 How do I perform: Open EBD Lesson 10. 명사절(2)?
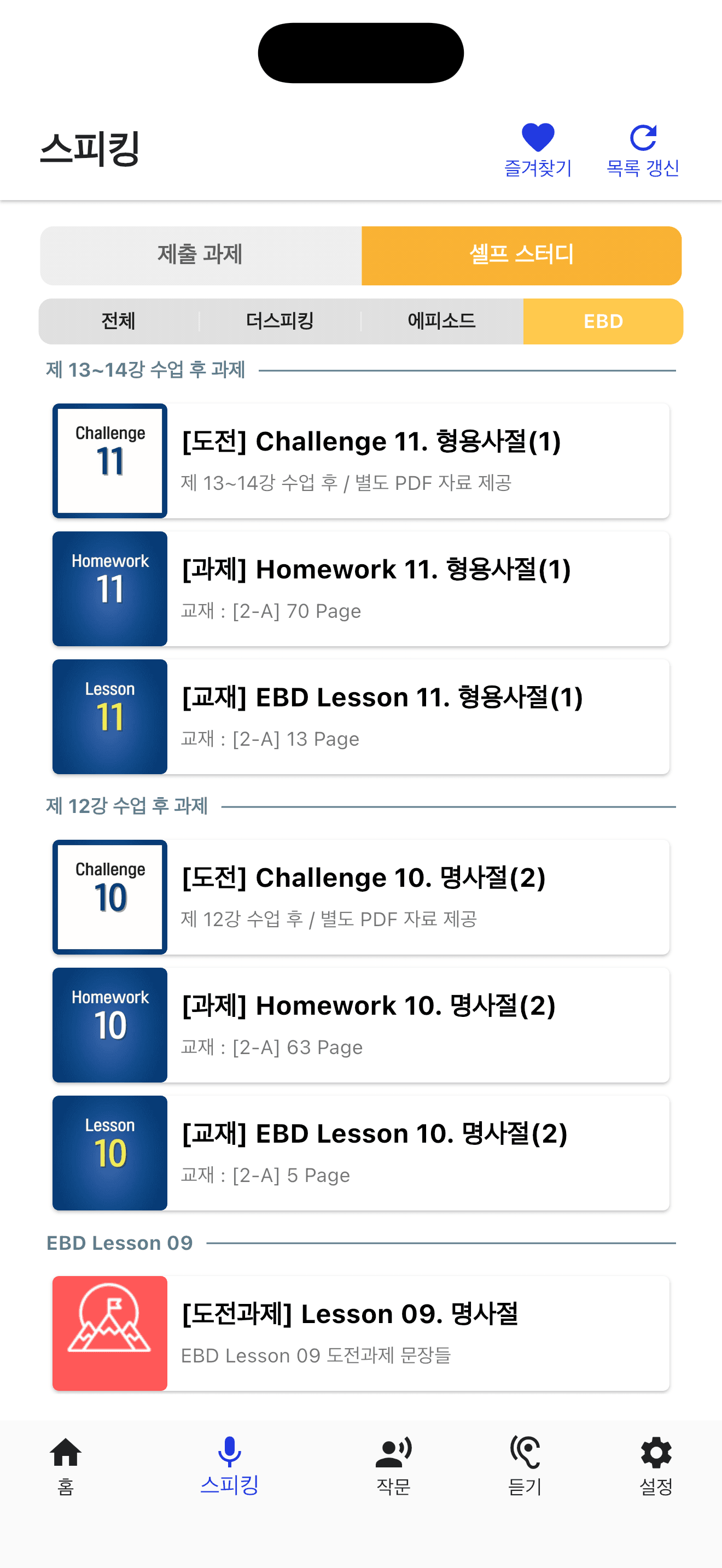[x=361, y=1153]
